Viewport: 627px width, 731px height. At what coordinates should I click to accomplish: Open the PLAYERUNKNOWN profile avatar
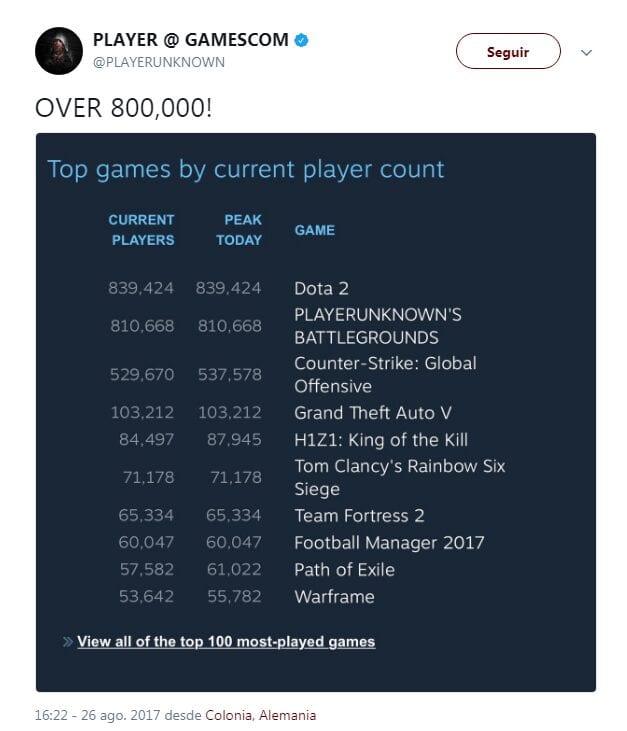coord(58,50)
